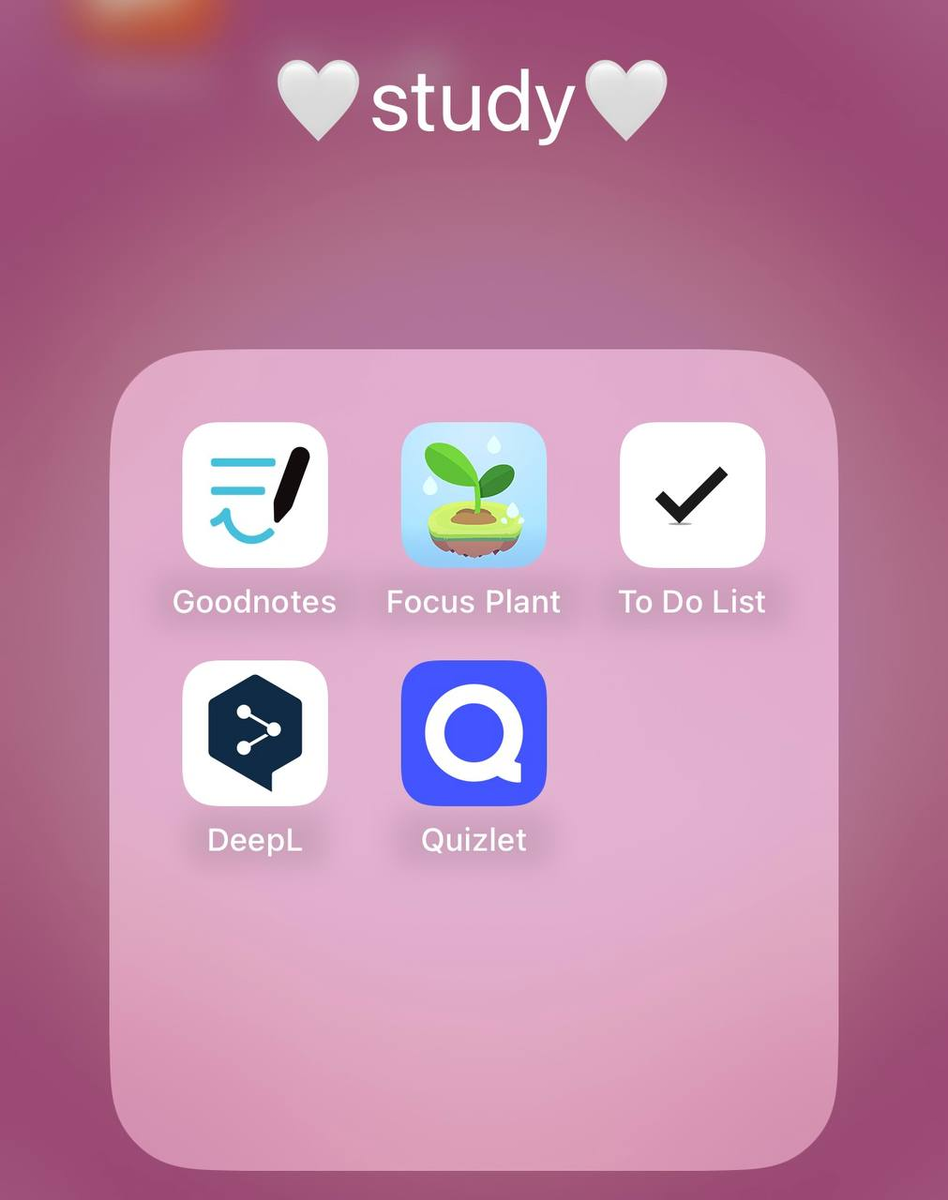Open the Goodnotes app
Screen dimensions: 948x1200
point(255,495)
